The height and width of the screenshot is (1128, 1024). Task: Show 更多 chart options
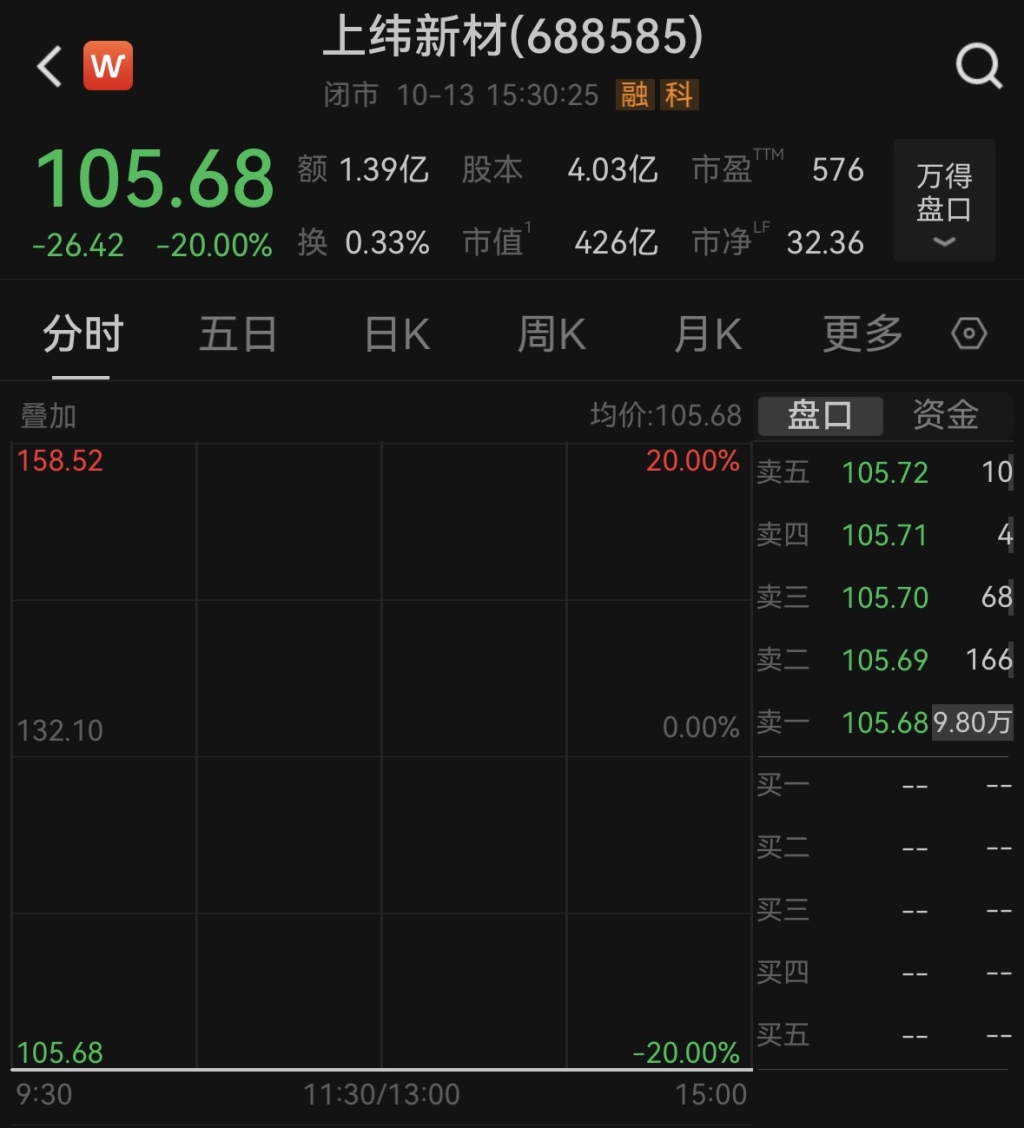(x=862, y=334)
